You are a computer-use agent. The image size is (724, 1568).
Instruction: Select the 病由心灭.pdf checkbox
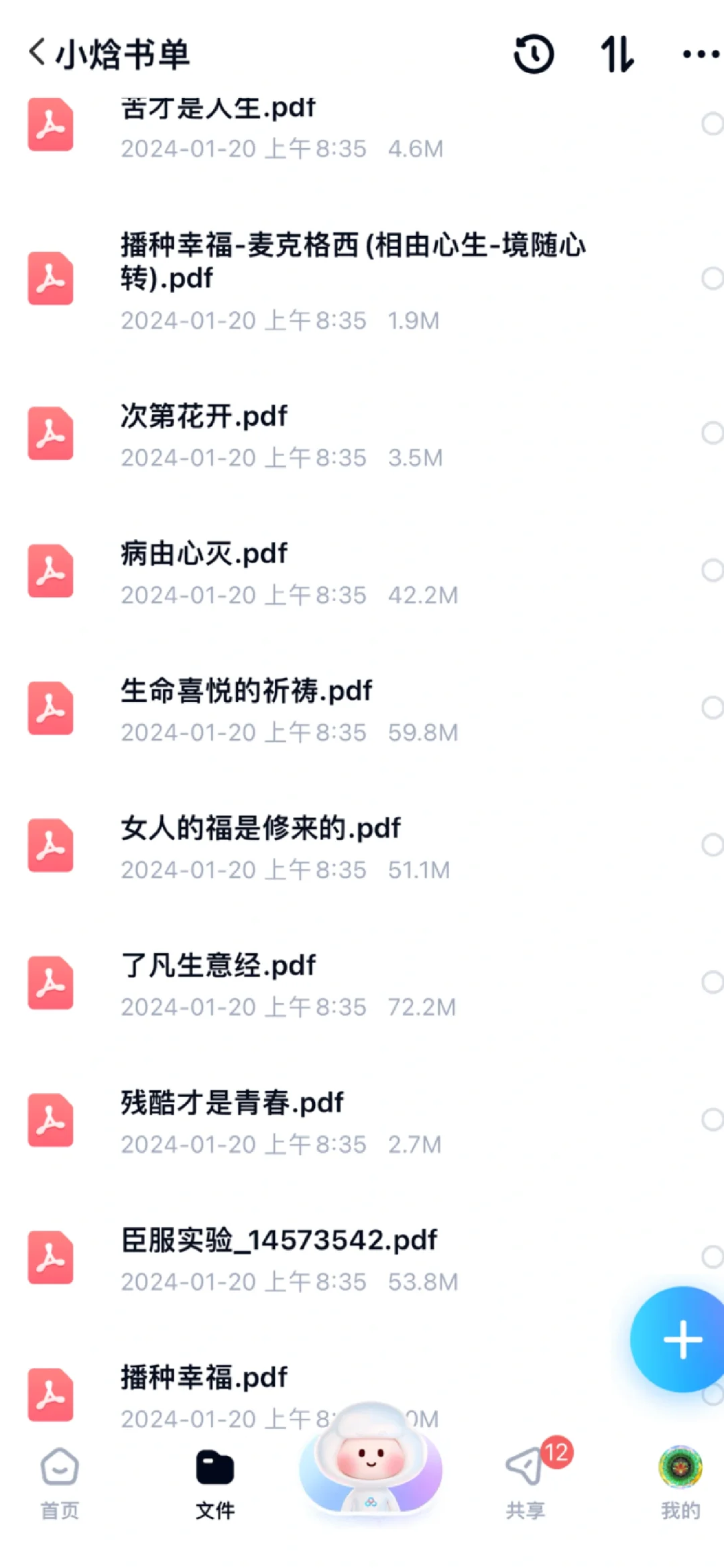[712, 570]
